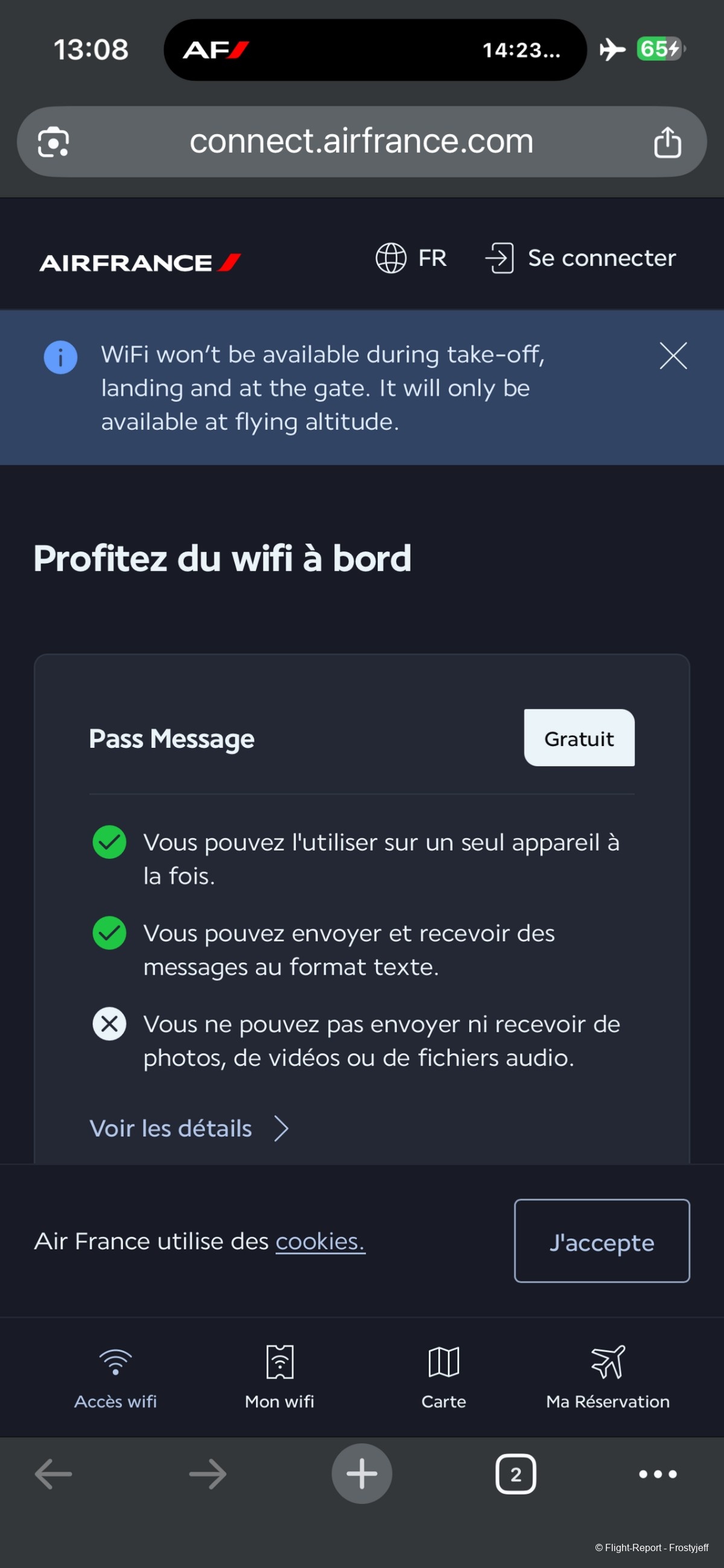Go back in the browser
Image resolution: width=724 pixels, height=1568 pixels.
54,1474
